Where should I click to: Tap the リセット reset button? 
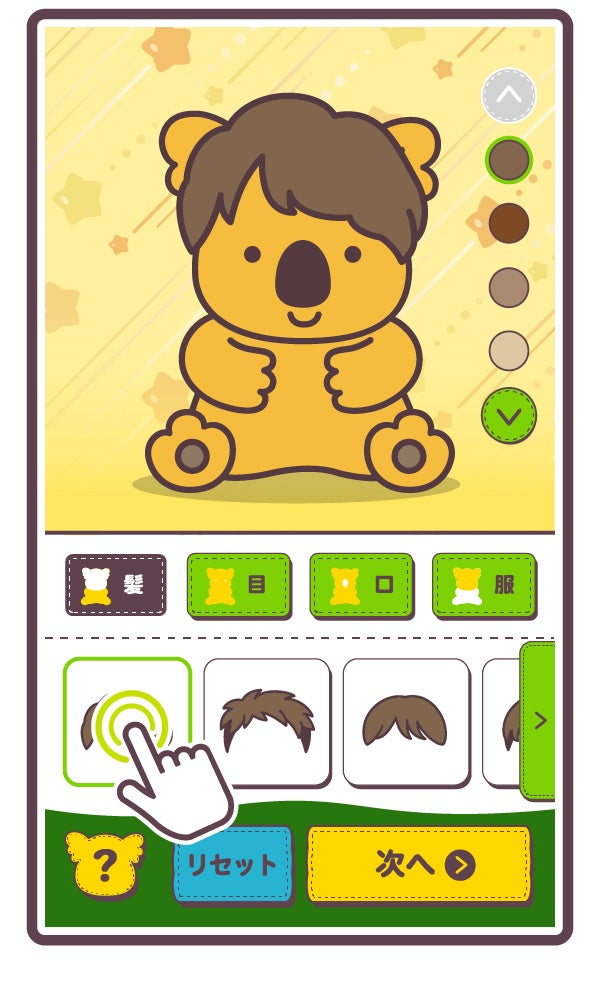click(233, 864)
